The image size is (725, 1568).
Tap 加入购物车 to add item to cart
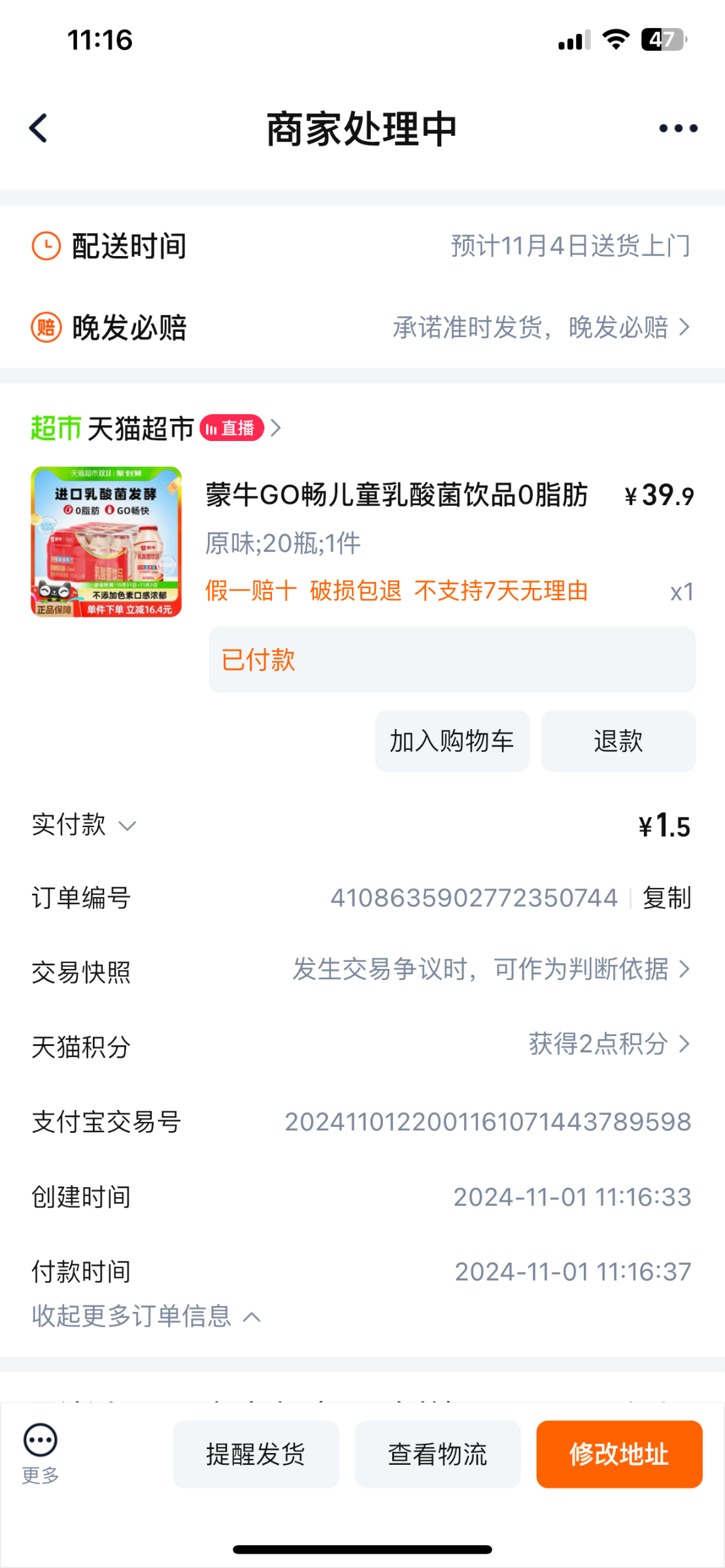coord(452,741)
